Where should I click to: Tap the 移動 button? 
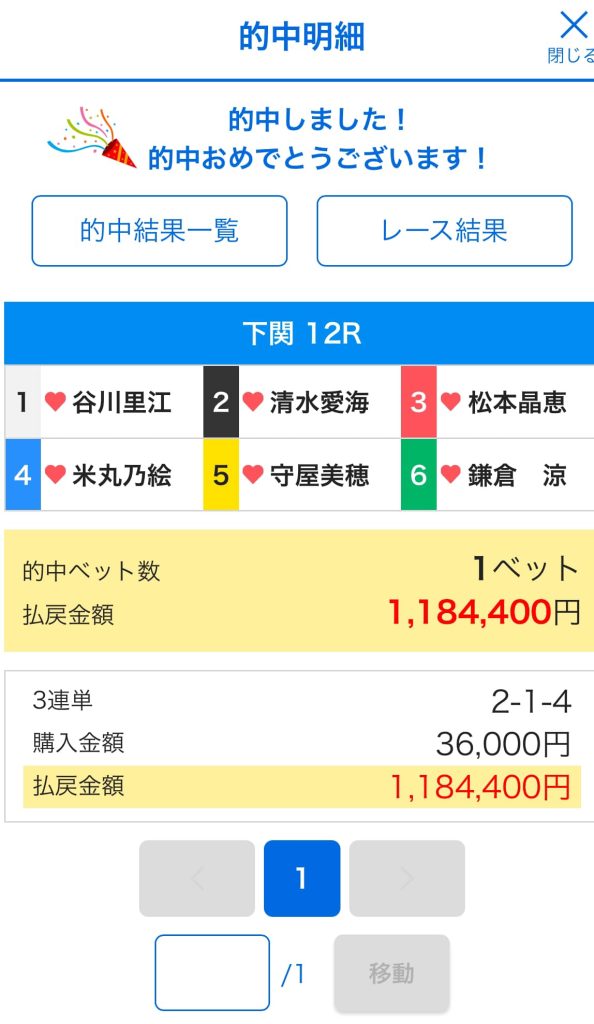pyautogui.click(x=392, y=972)
